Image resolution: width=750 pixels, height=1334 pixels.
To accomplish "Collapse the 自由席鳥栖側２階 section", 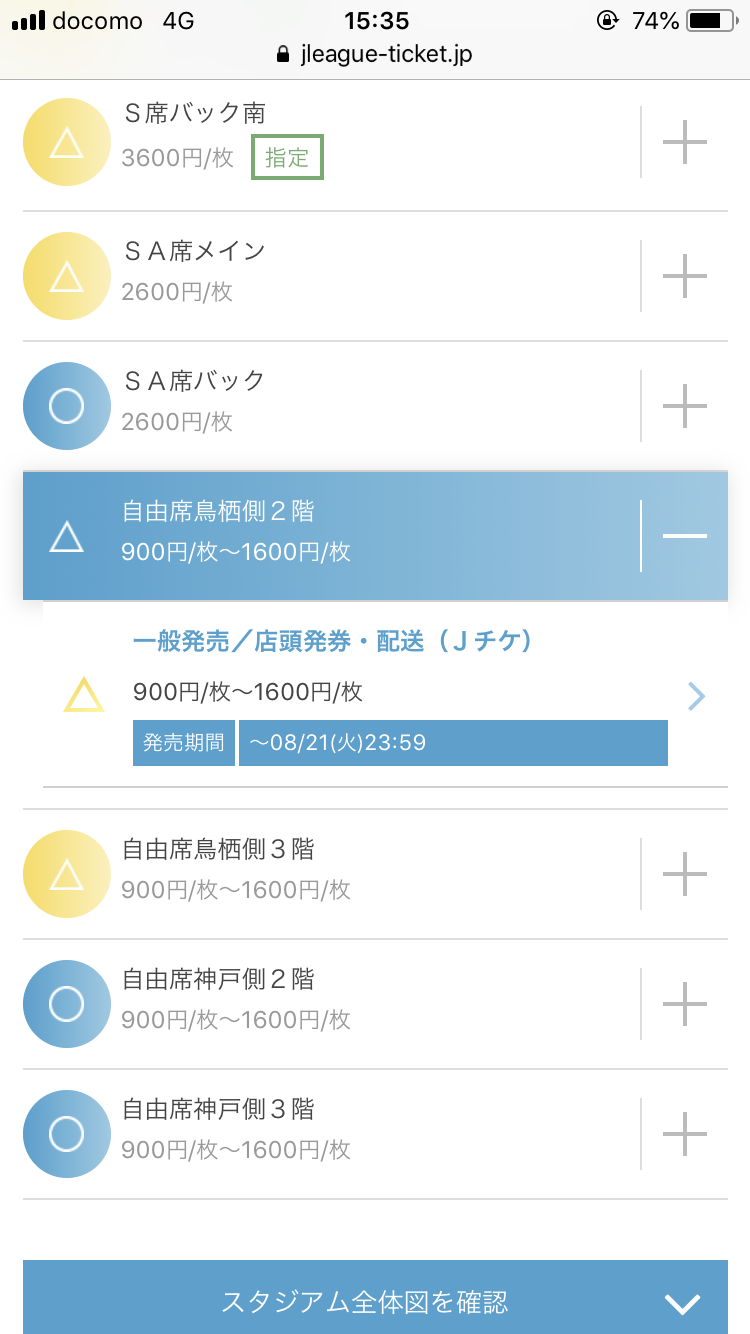I will coord(685,536).
